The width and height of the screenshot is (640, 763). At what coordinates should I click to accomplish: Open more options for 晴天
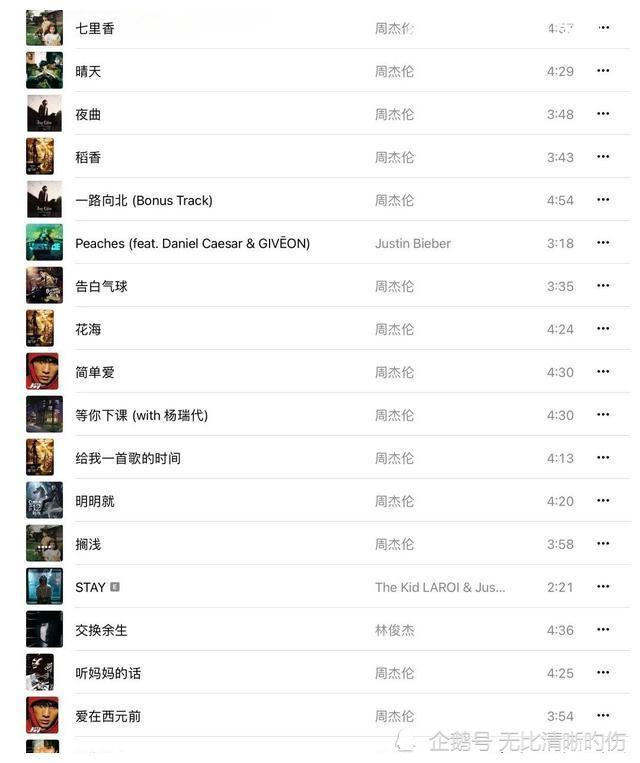pyautogui.click(x=603, y=71)
